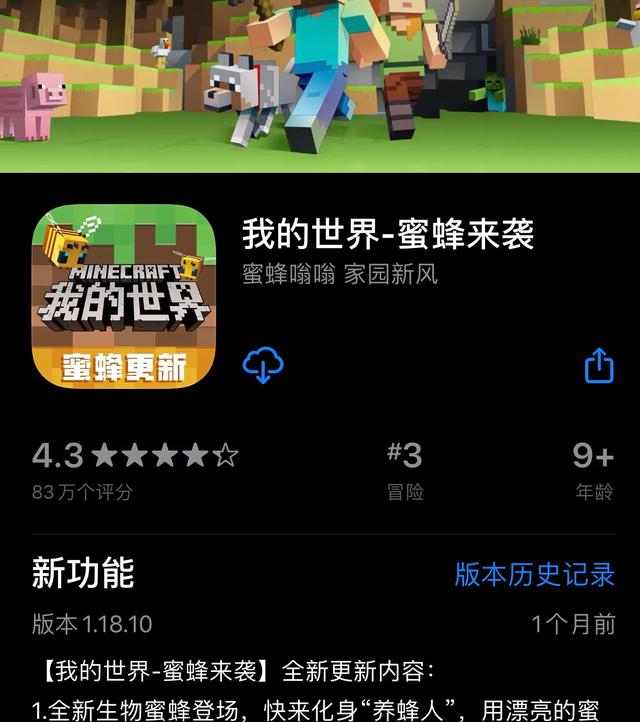Share 我的世界 app page
Screen dimensions: 640x722
coord(598,366)
